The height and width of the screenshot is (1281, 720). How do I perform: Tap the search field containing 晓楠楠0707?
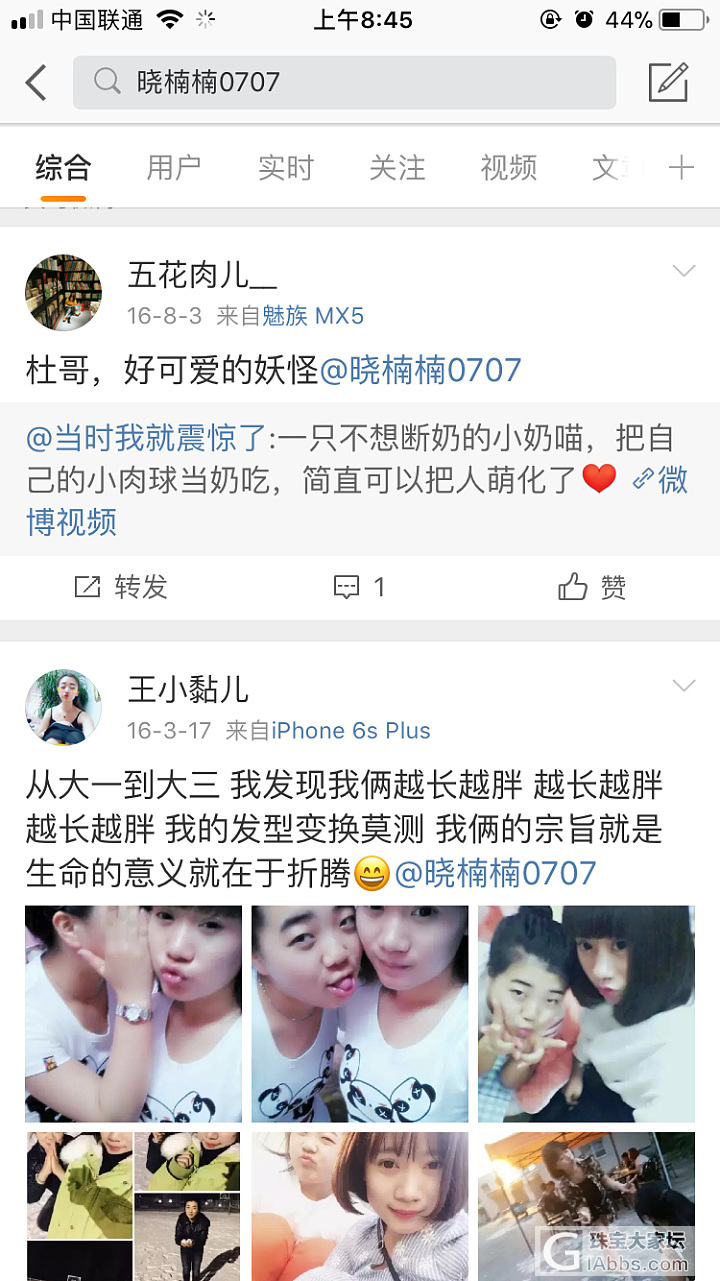click(x=343, y=82)
